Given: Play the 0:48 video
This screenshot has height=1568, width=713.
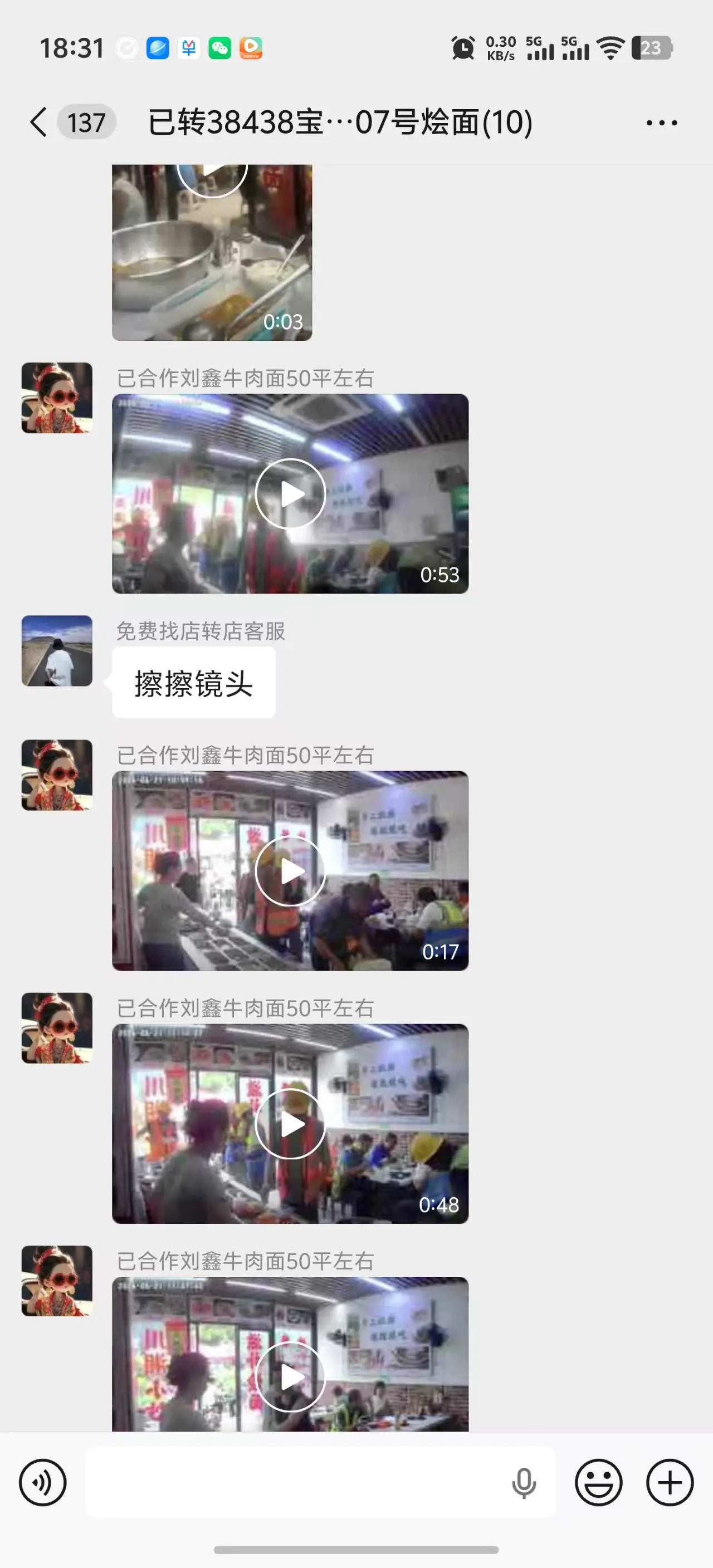Looking at the screenshot, I should coord(290,1124).
